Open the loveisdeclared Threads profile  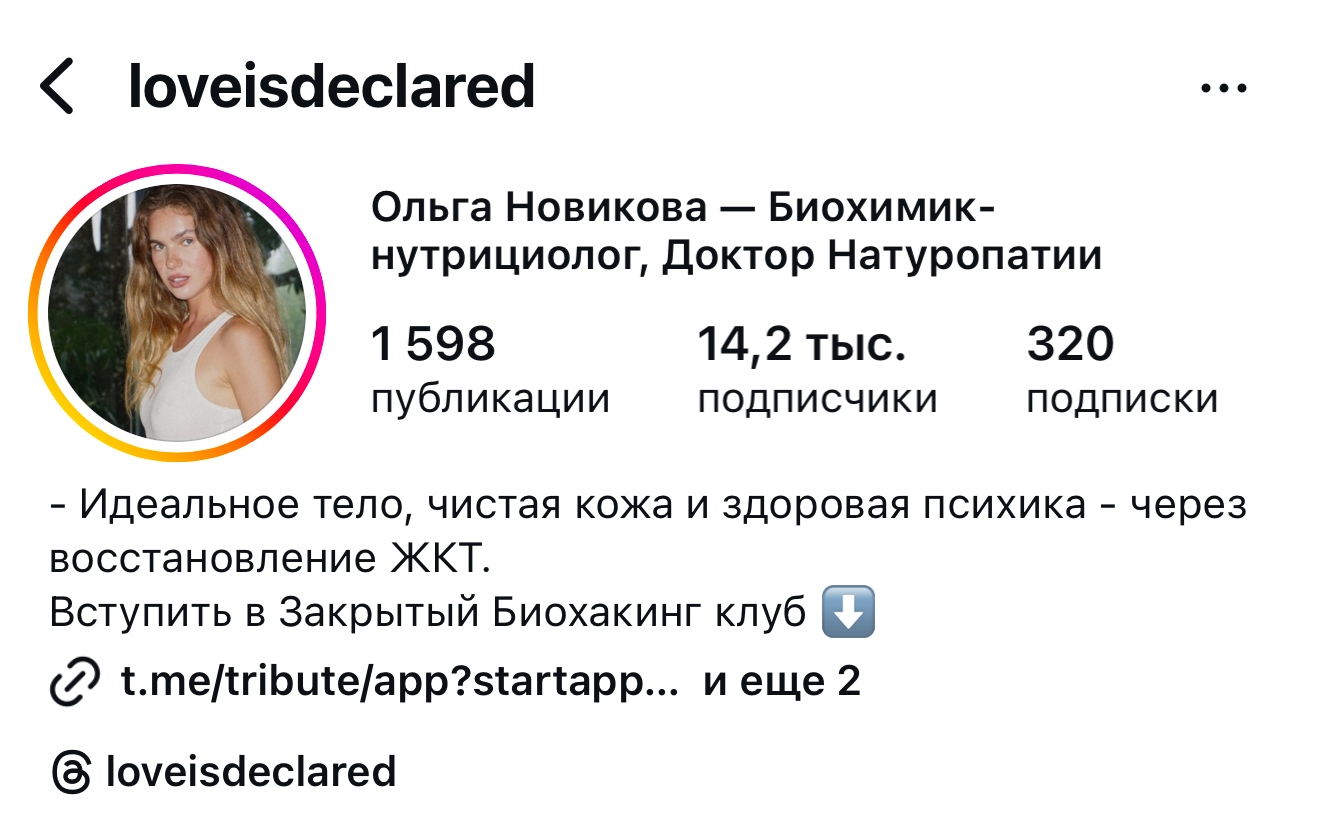click(x=250, y=771)
